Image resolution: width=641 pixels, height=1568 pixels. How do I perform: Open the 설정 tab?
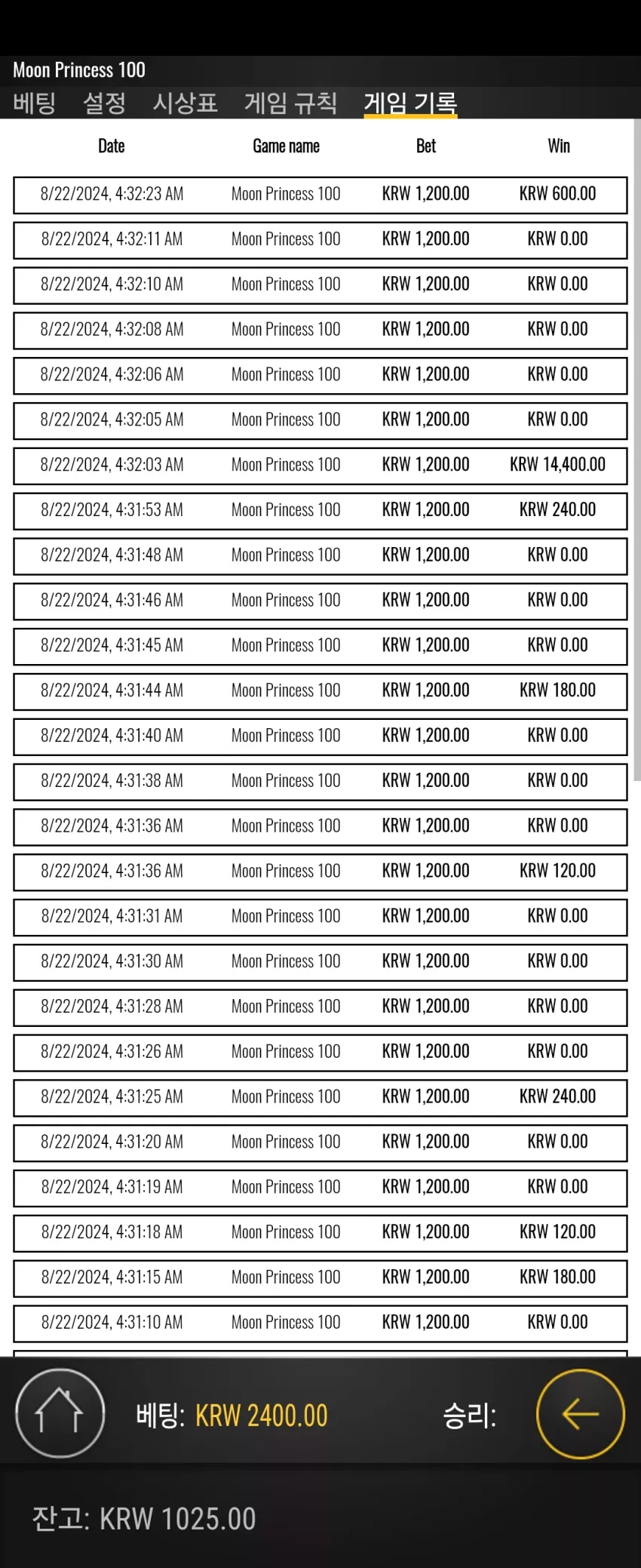pyautogui.click(x=104, y=103)
